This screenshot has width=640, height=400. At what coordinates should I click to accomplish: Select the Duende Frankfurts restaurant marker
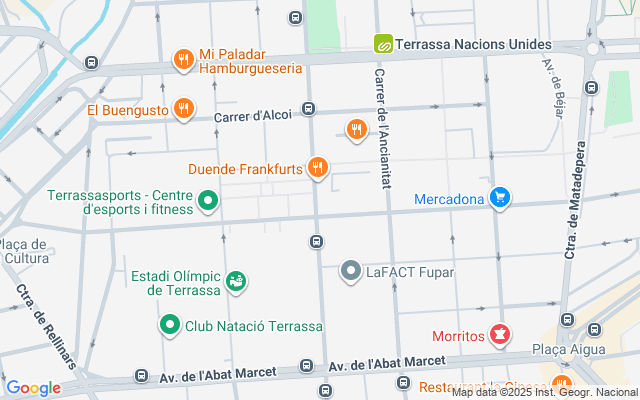pos(318,168)
